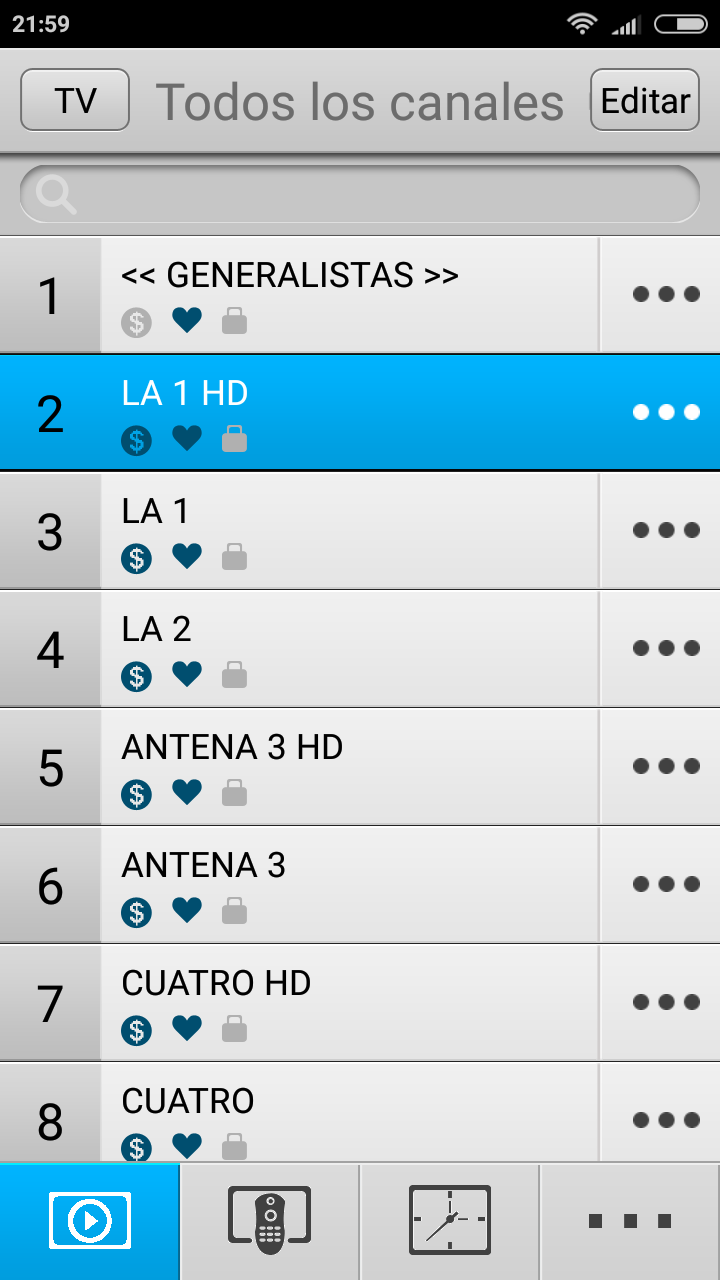This screenshot has width=720, height=1280.
Task: Select channel 3 LA 1
Action: (x=300, y=531)
